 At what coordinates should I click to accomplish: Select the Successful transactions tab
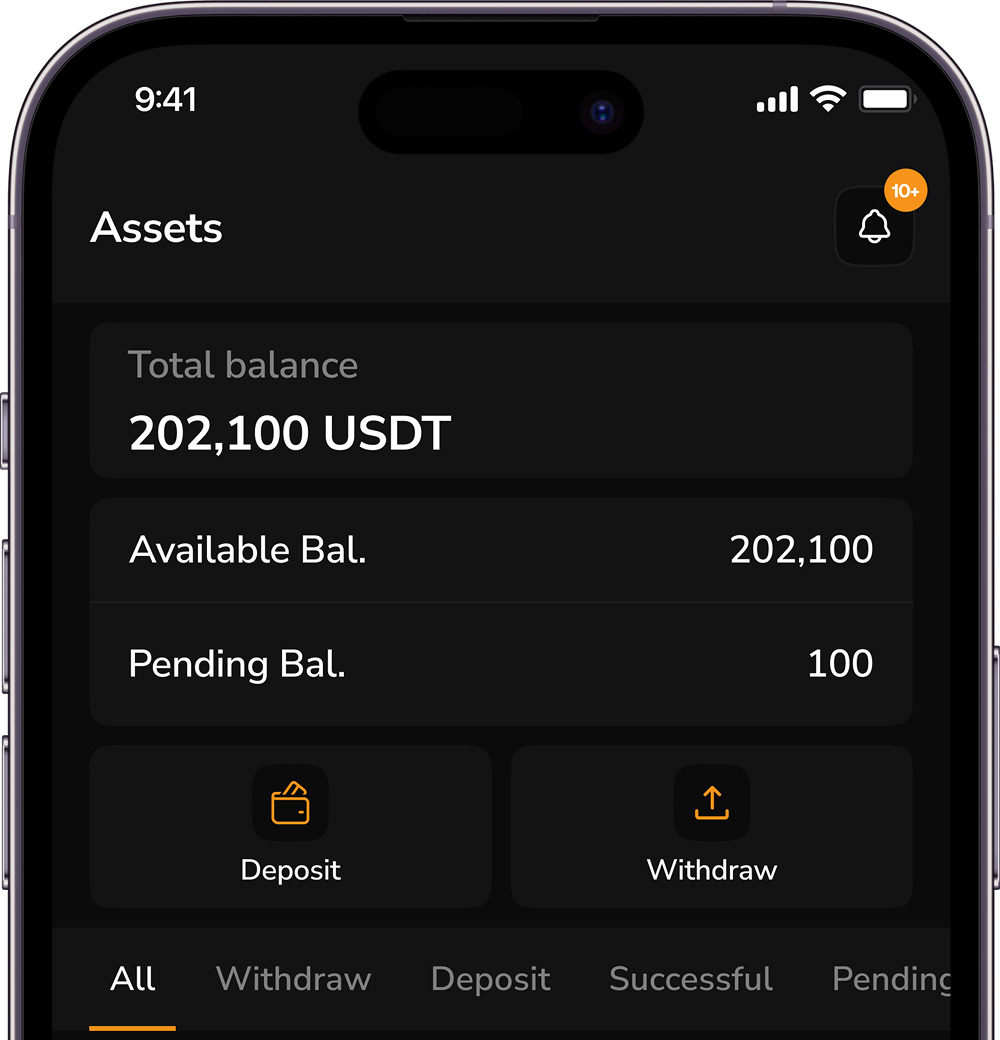point(690,979)
